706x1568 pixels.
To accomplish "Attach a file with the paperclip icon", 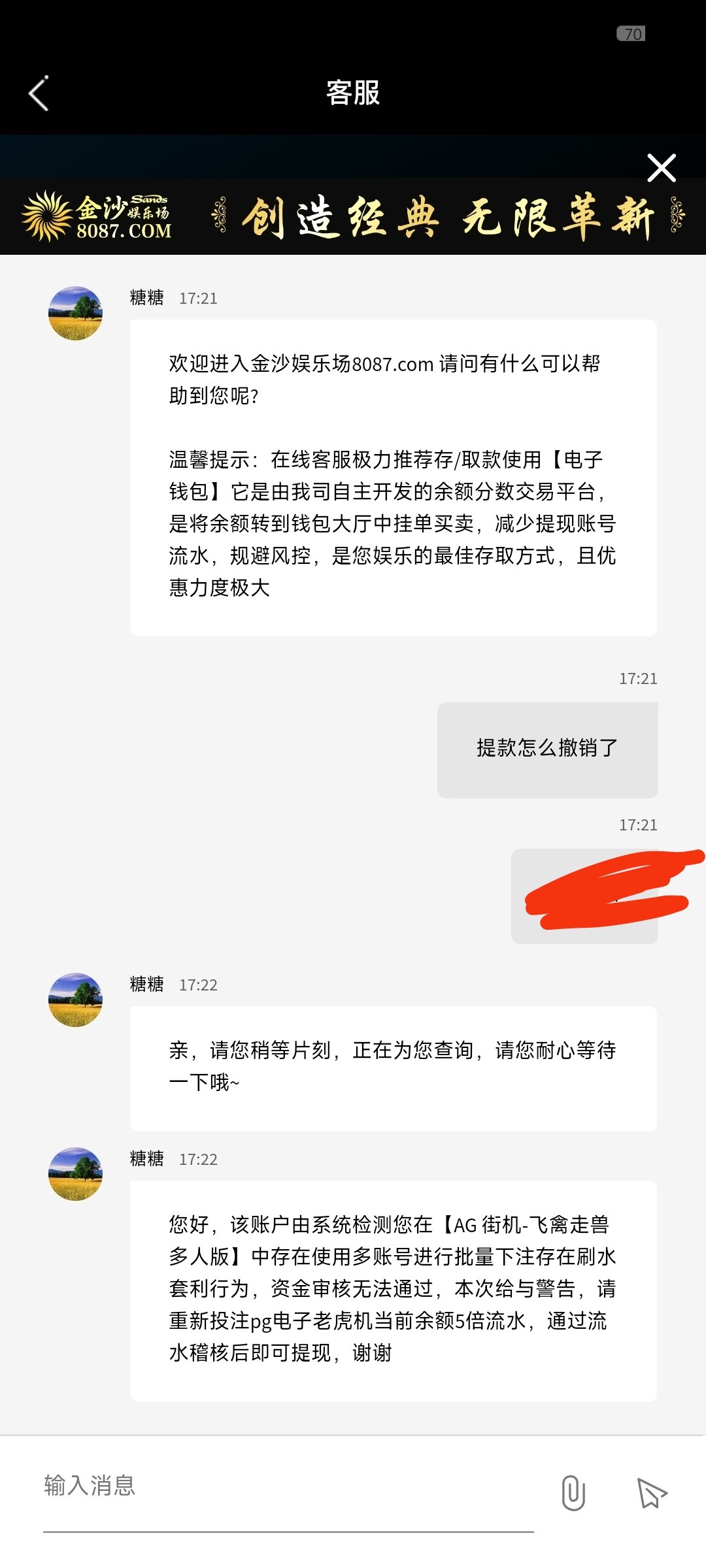I will pos(573,1492).
